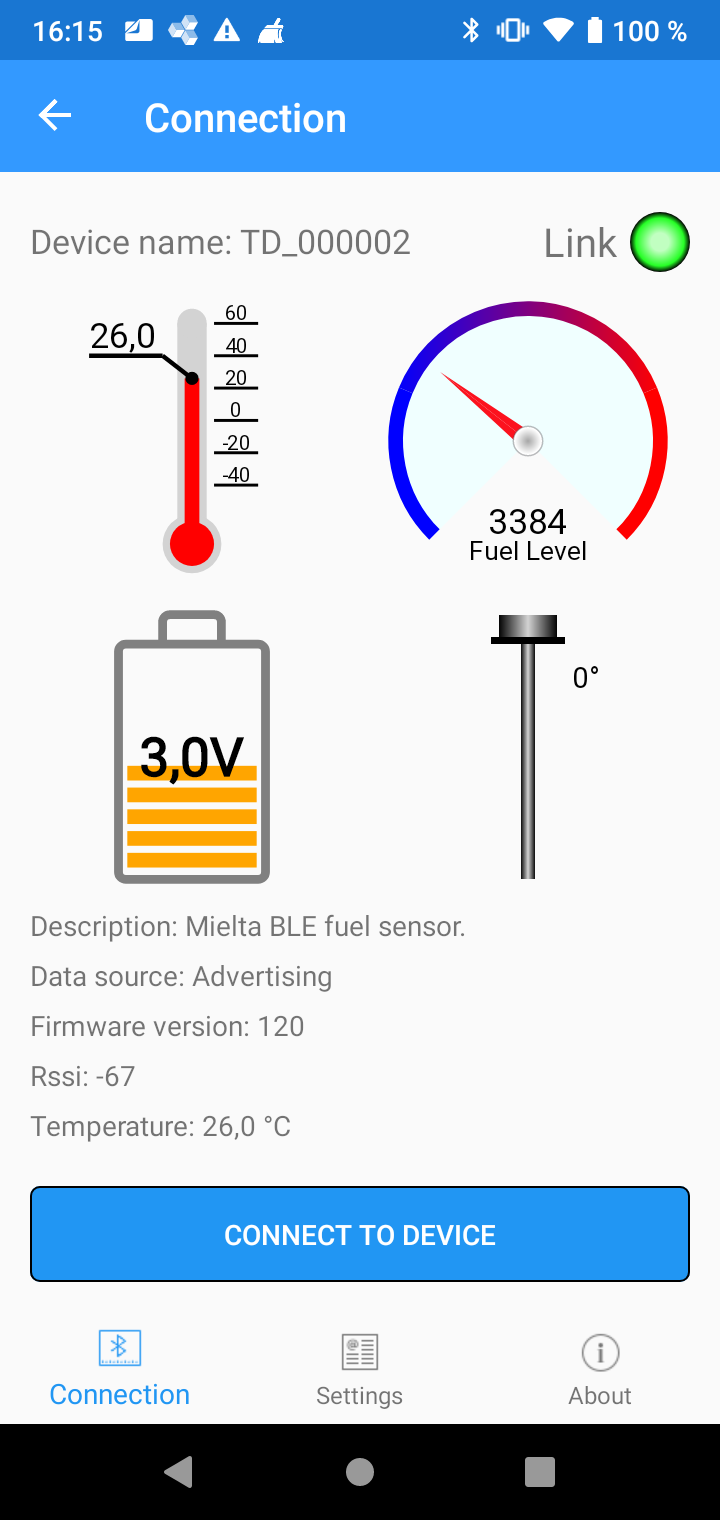The image size is (720, 1520).
Task: Open recent apps from the navigation bar
Action: coord(540,1471)
